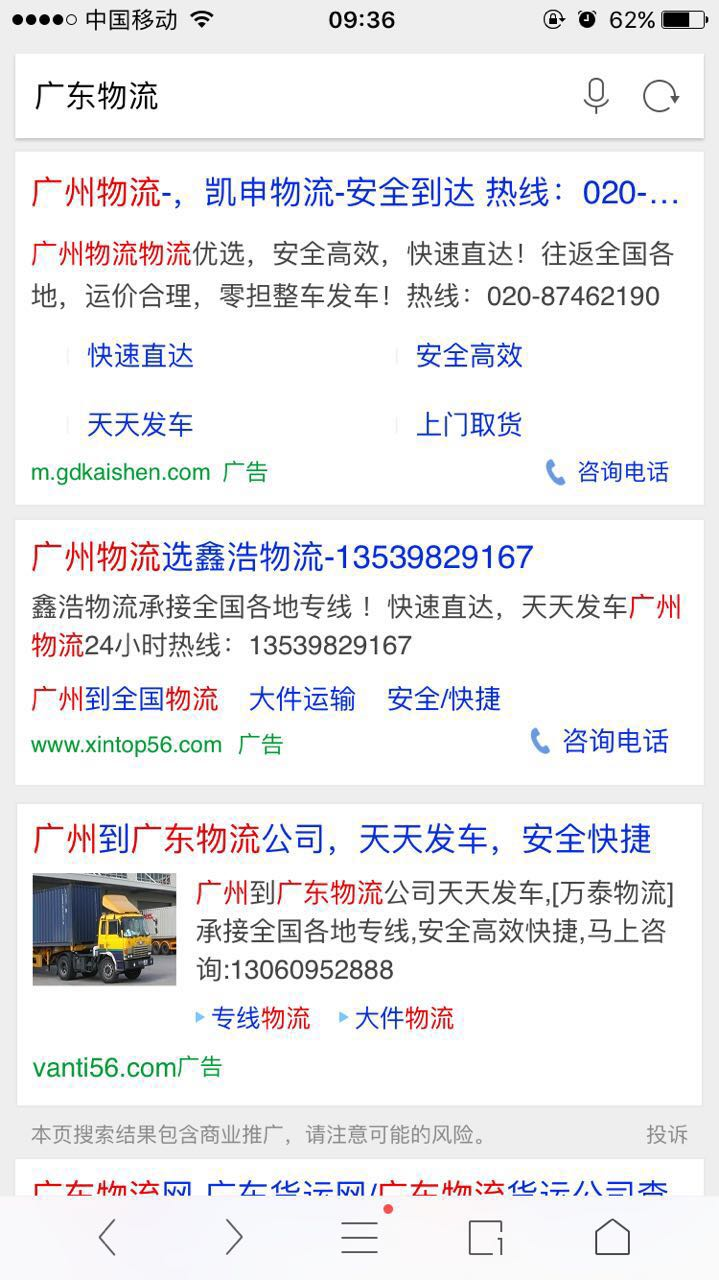The width and height of the screenshot is (719, 1280).
Task: Start voice search with the microphone icon
Action: click(x=596, y=97)
